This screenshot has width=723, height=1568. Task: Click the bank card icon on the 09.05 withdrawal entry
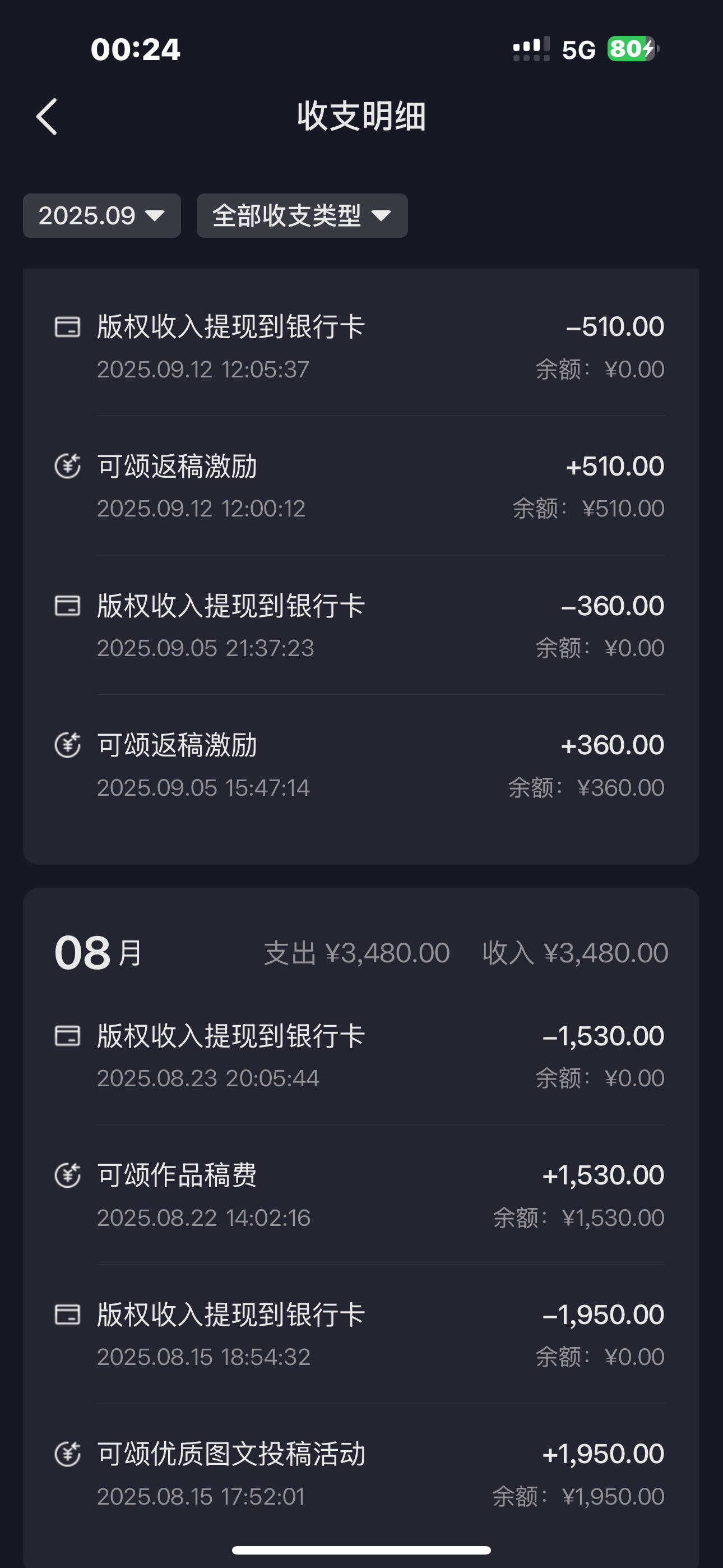coord(68,606)
